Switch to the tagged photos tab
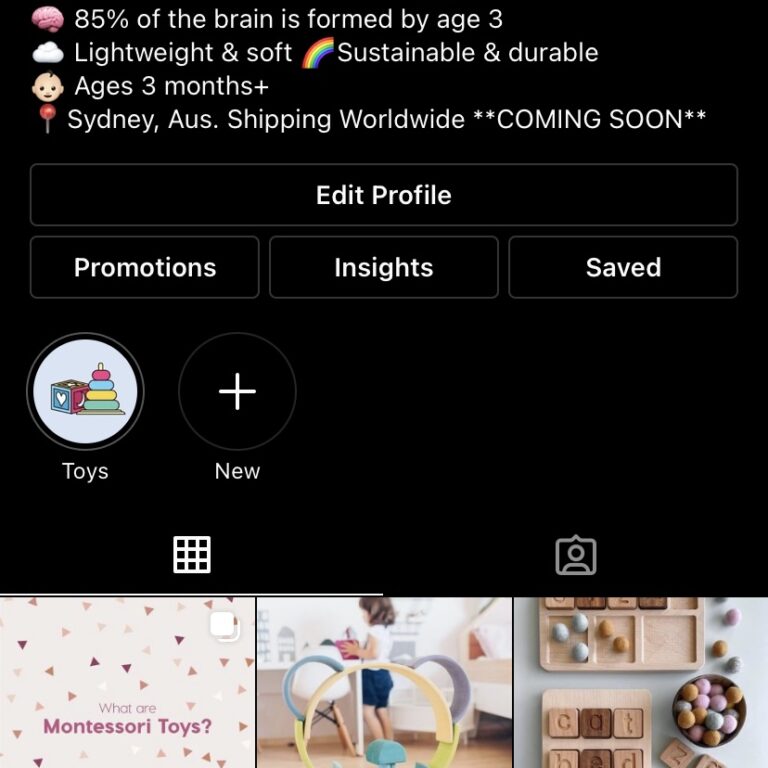The image size is (768, 768). pos(576,556)
